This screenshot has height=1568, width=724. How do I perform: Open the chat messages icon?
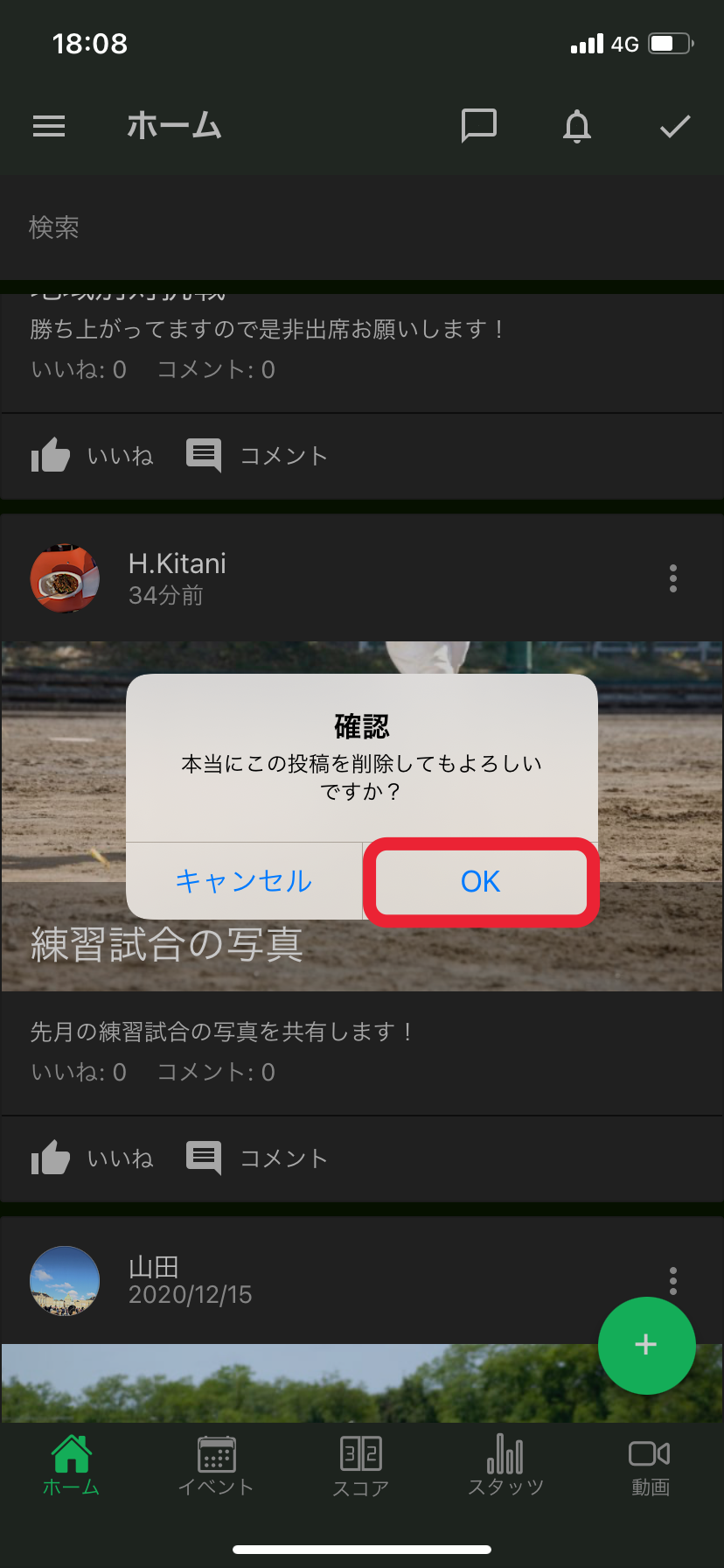[x=478, y=126]
